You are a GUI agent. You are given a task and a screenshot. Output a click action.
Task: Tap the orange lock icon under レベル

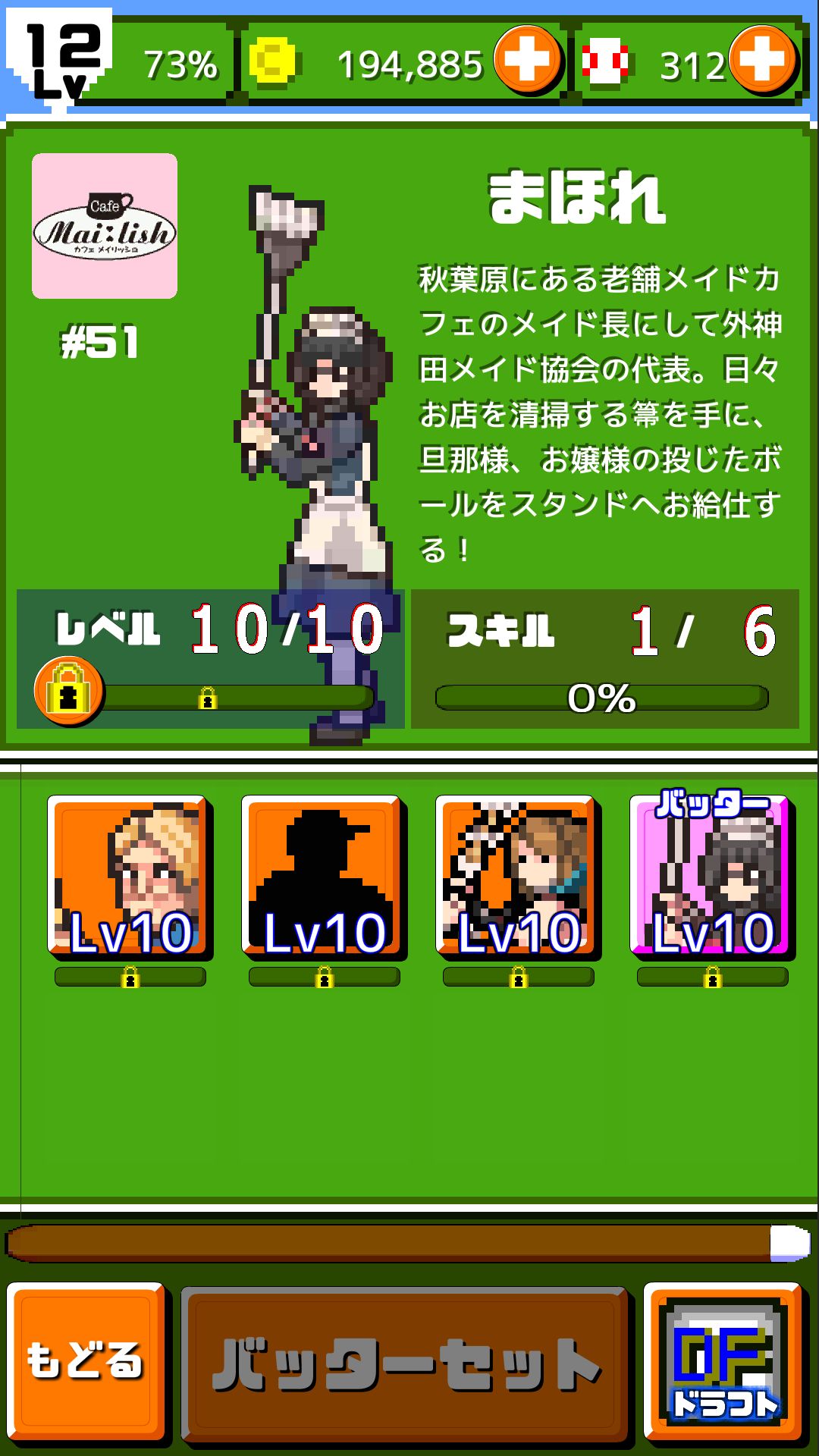(68, 690)
